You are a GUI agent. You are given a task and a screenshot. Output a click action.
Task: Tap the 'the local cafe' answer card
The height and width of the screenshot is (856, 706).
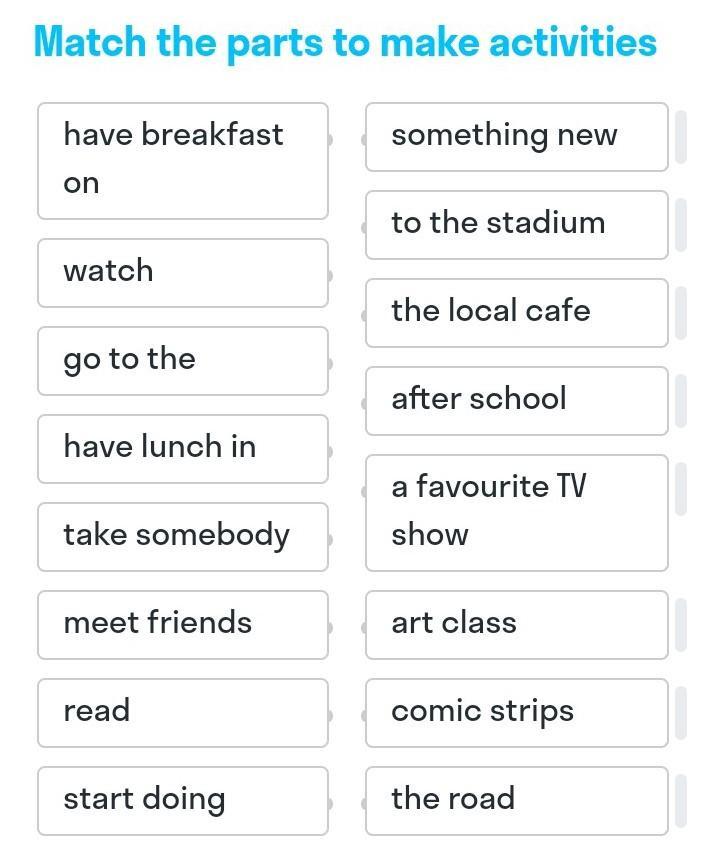click(x=516, y=312)
